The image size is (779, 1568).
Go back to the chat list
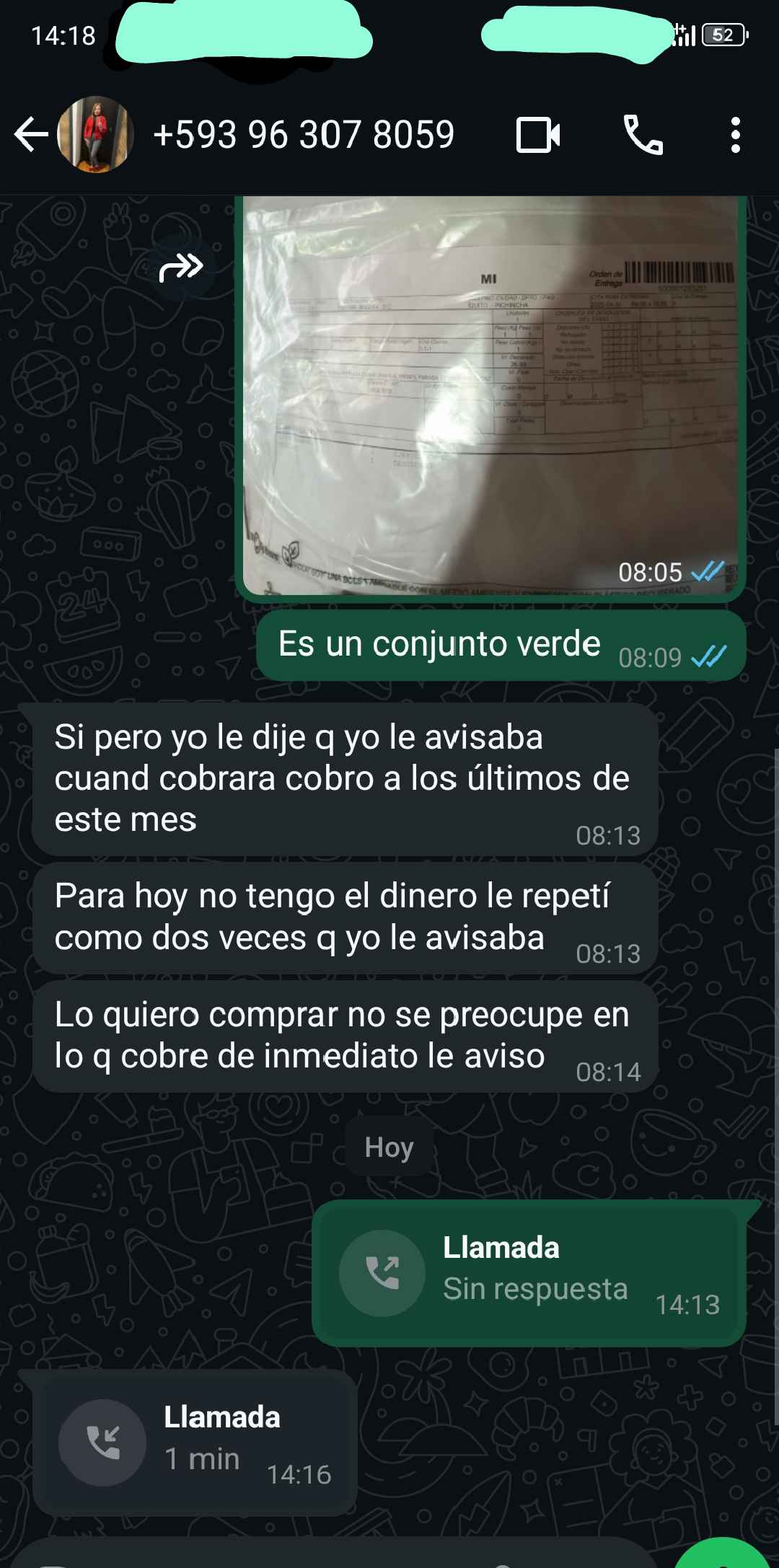pos(30,135)
